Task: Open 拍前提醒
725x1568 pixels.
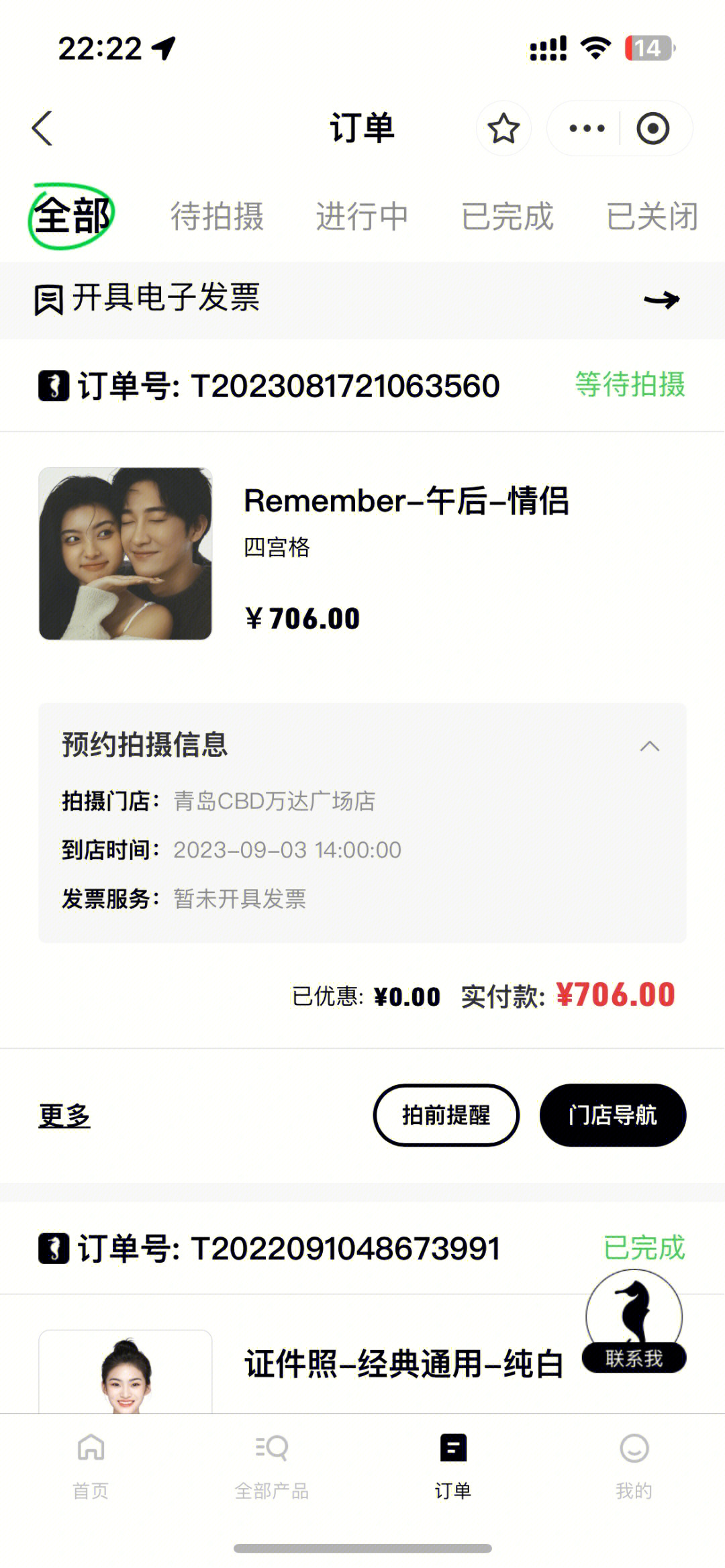Action: coord(446,1115)
